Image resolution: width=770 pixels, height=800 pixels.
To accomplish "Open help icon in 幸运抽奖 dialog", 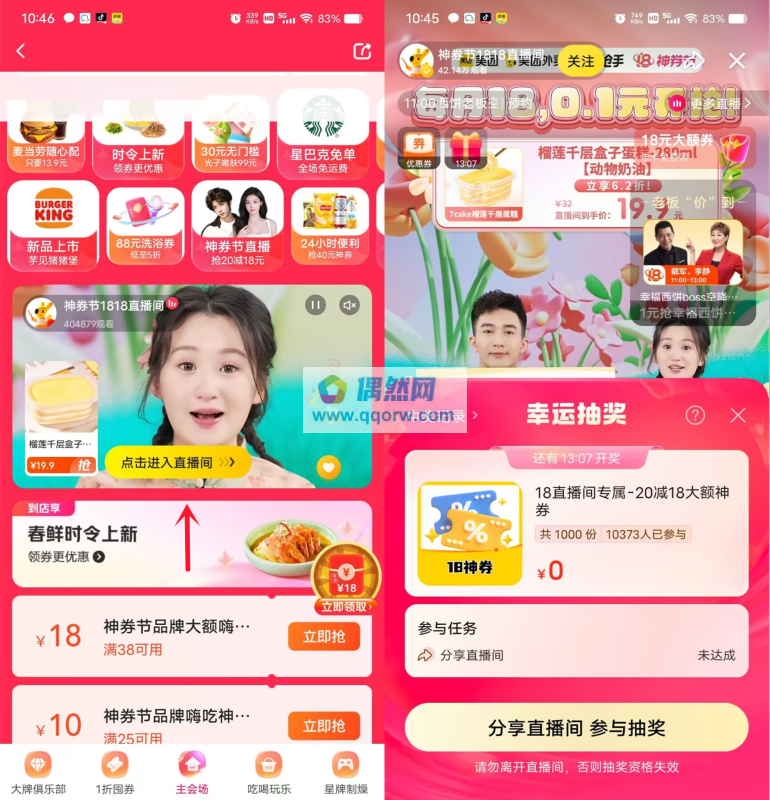I will (x=695, y=415).
